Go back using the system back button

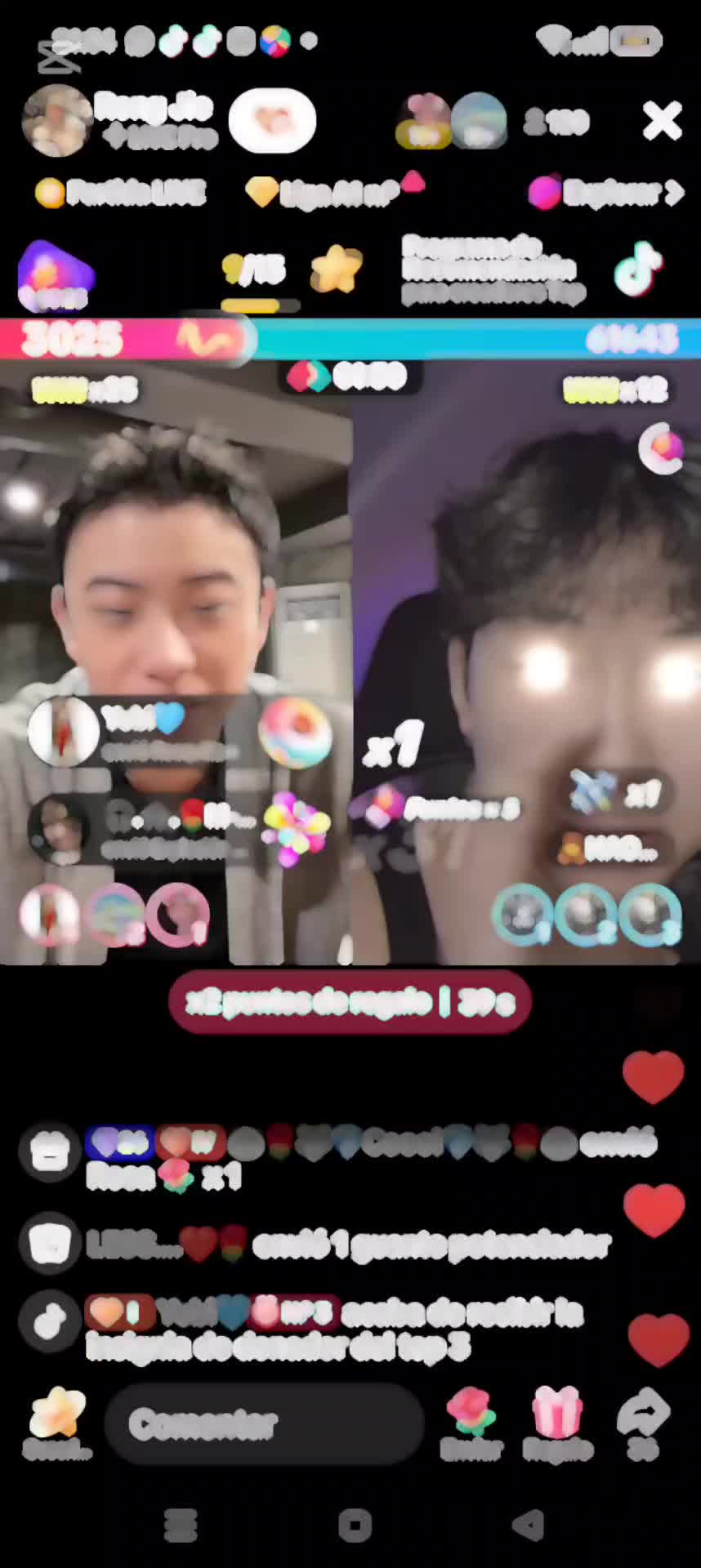point(527,1525)
